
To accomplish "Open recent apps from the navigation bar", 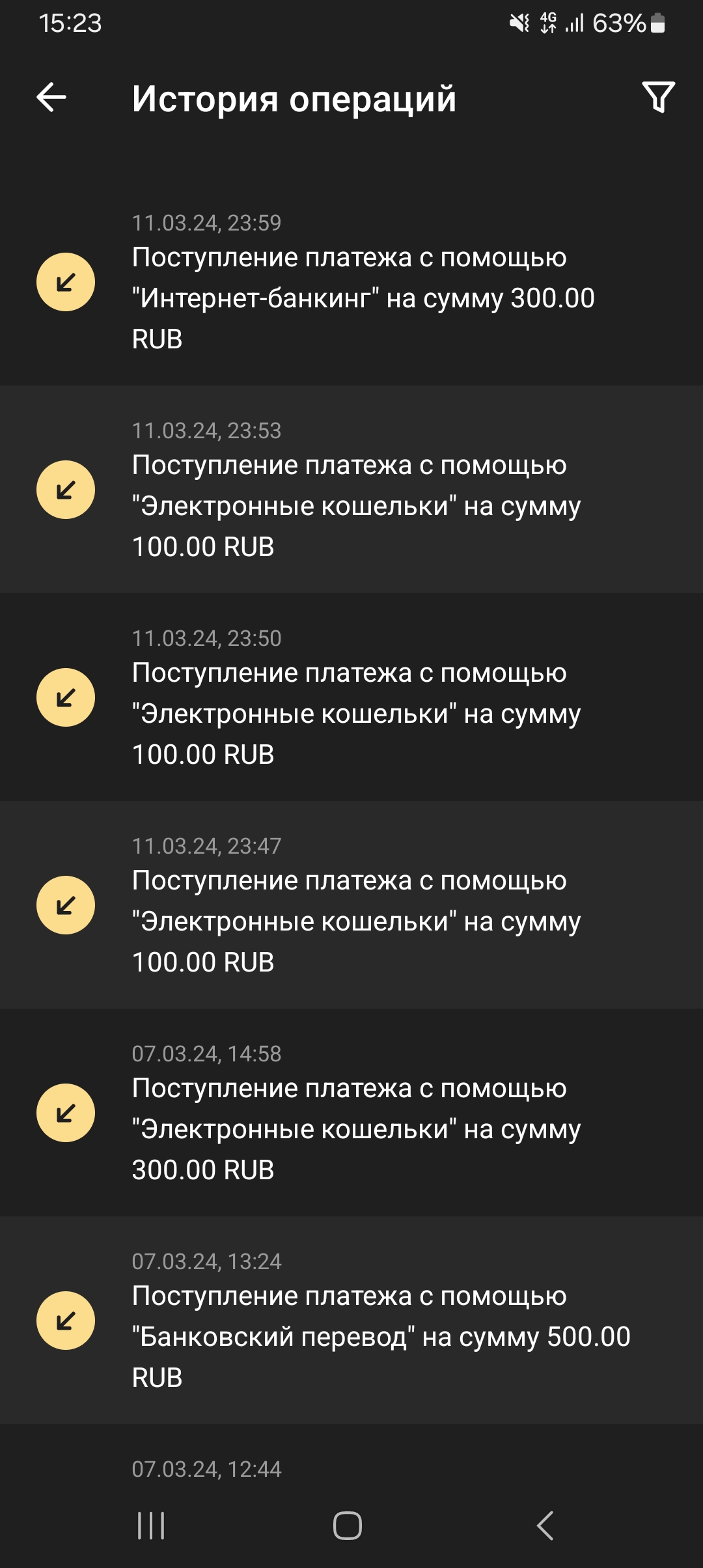I will click(x=151, y=1526).
